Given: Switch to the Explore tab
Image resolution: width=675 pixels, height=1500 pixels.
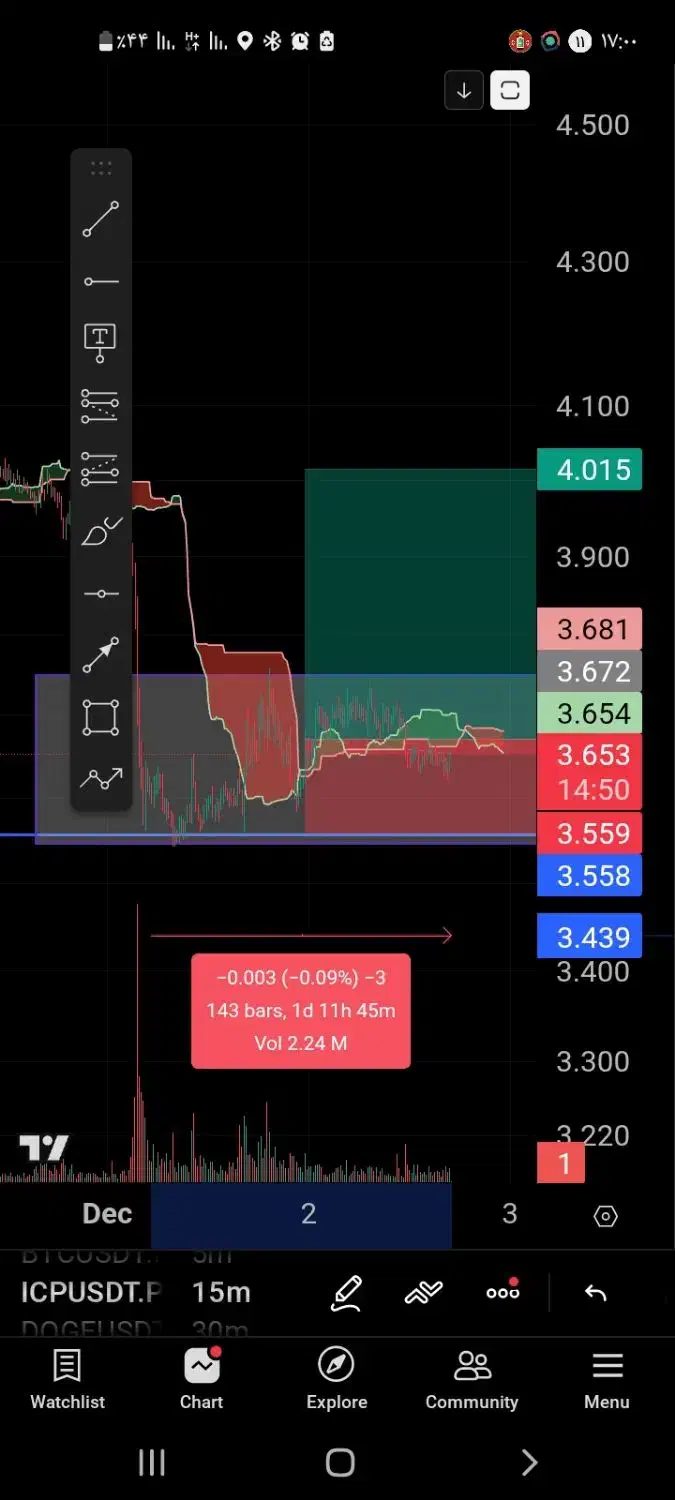Looking at the screenshot, I should [337, 1379].
